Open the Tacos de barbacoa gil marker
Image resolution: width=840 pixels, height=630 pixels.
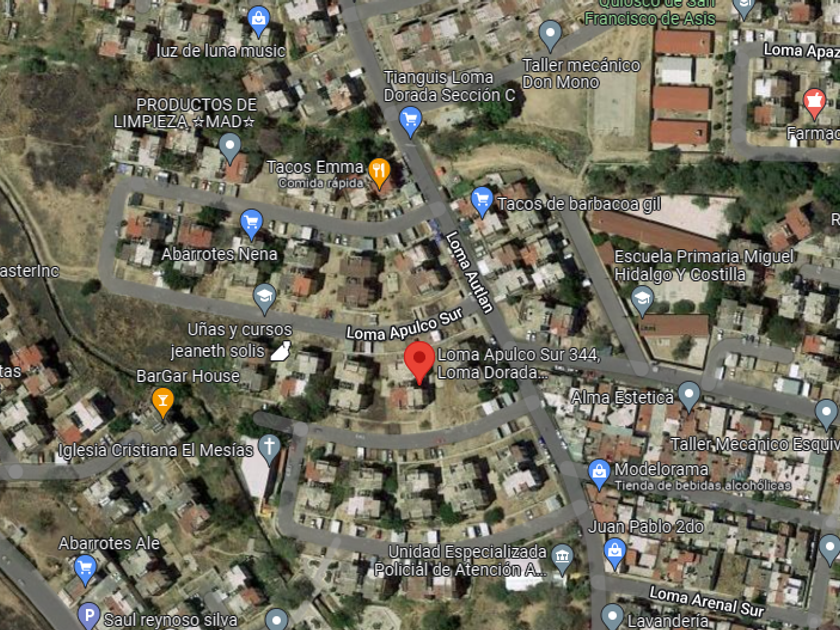click(482, 201)
